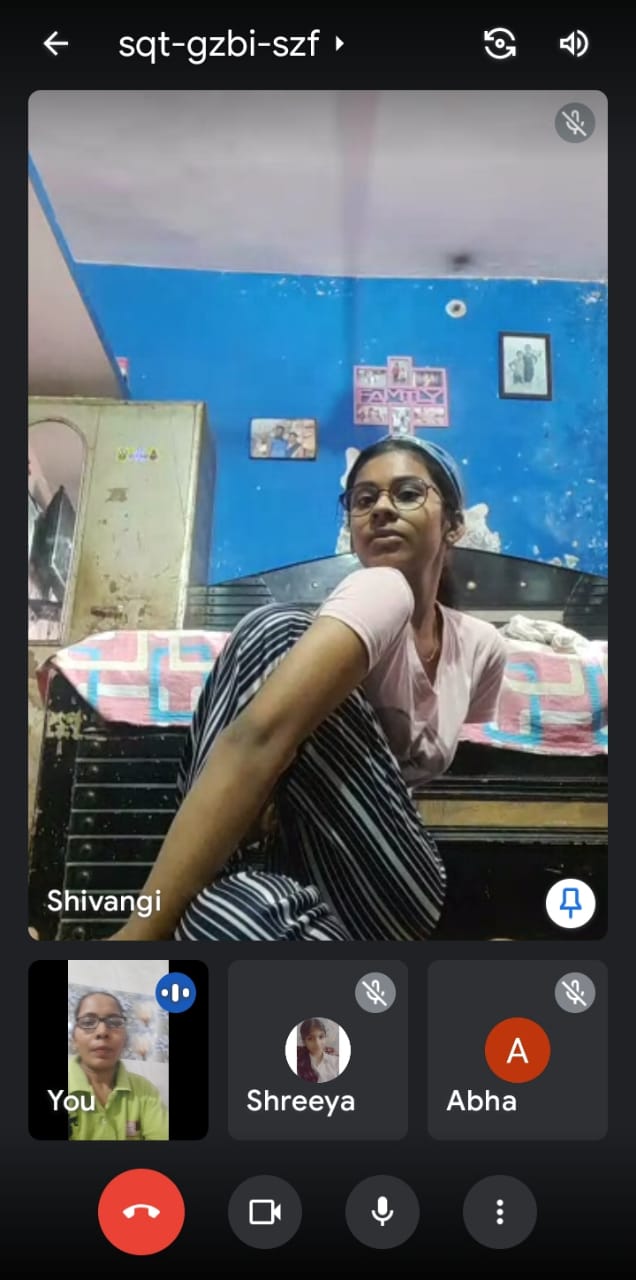
Task: Mute the microphone
Action: 382,1212
